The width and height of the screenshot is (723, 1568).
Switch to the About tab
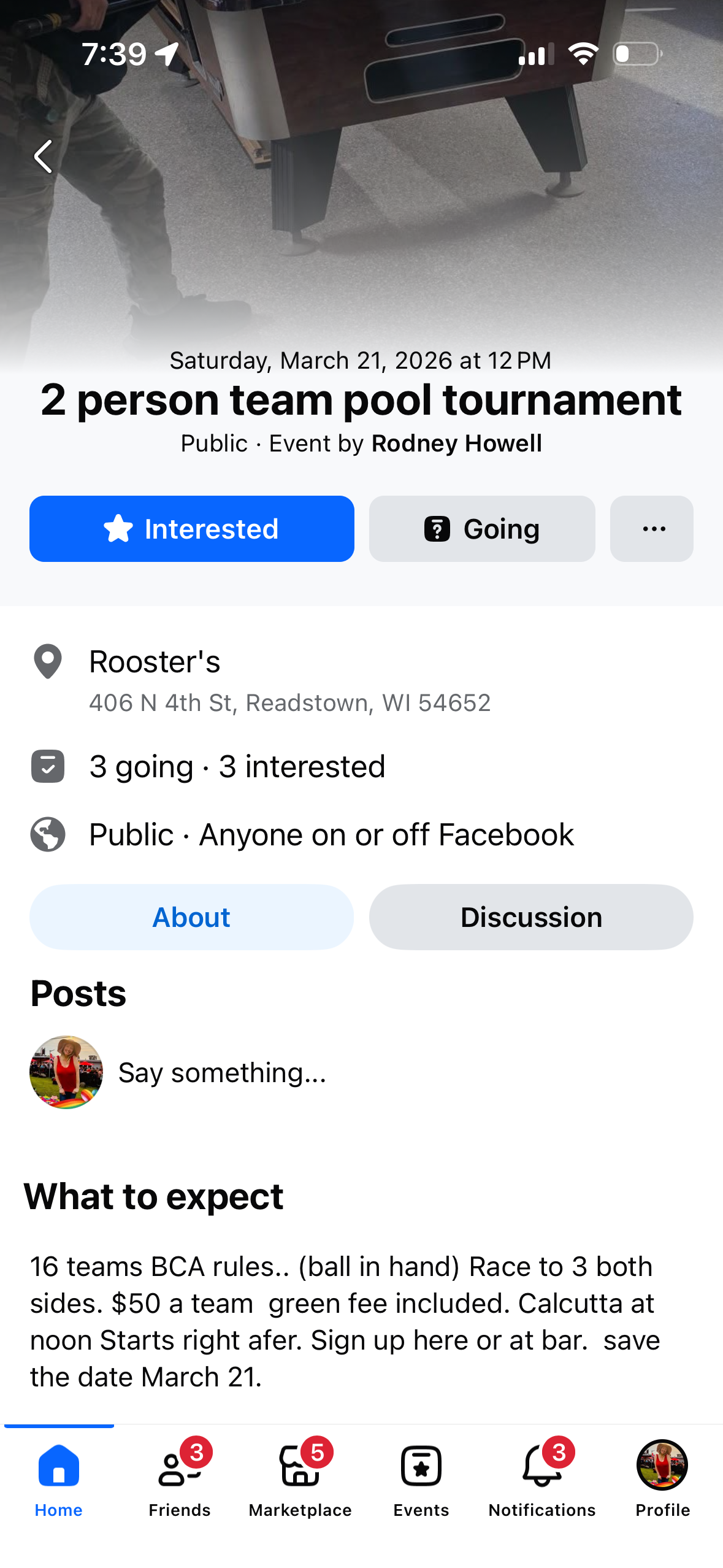(191, 917)
